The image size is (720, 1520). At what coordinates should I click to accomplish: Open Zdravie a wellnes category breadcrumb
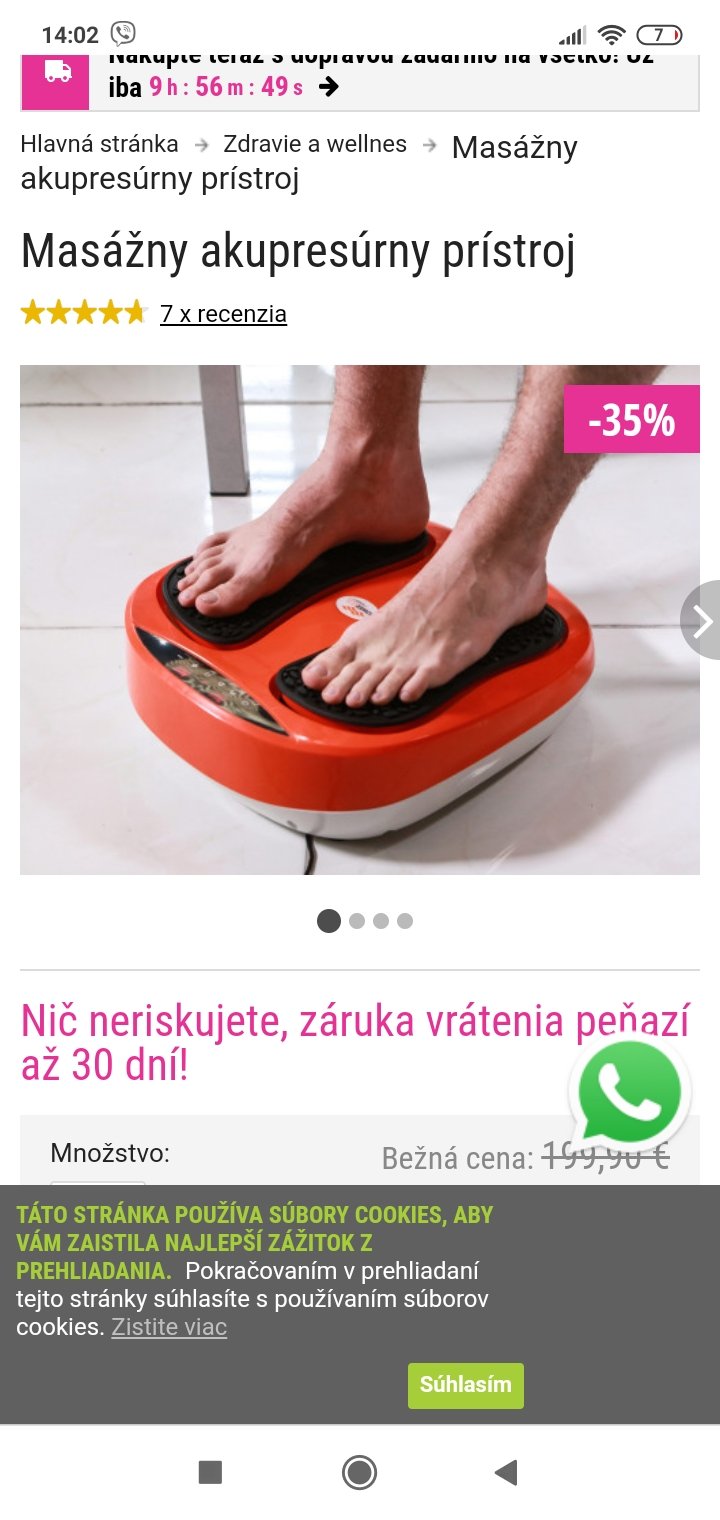click(x=315, y=144)
